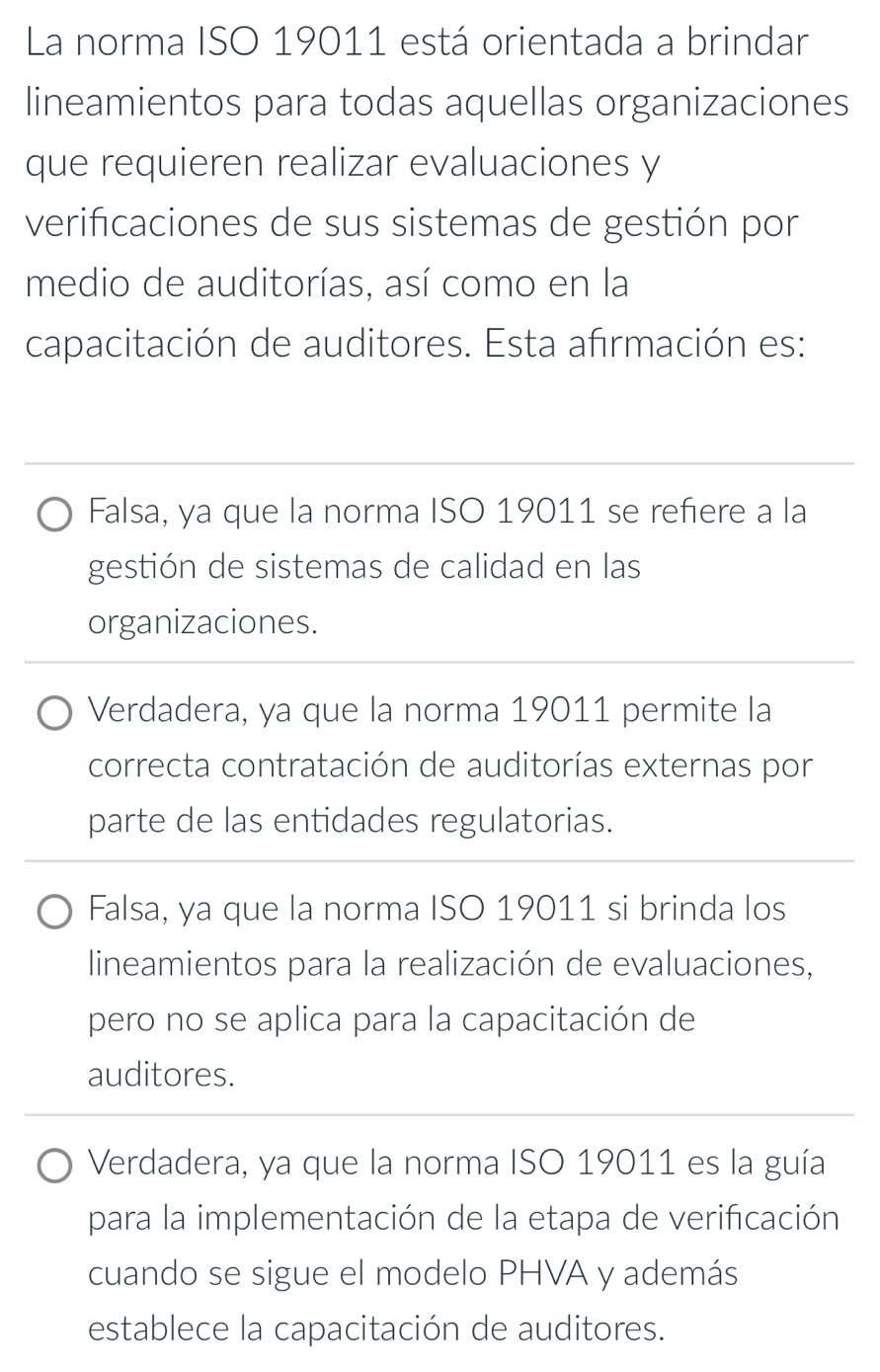Pick 'Falsa, no se aplica para la capacitación de auditores'

(x=55, y=912)
